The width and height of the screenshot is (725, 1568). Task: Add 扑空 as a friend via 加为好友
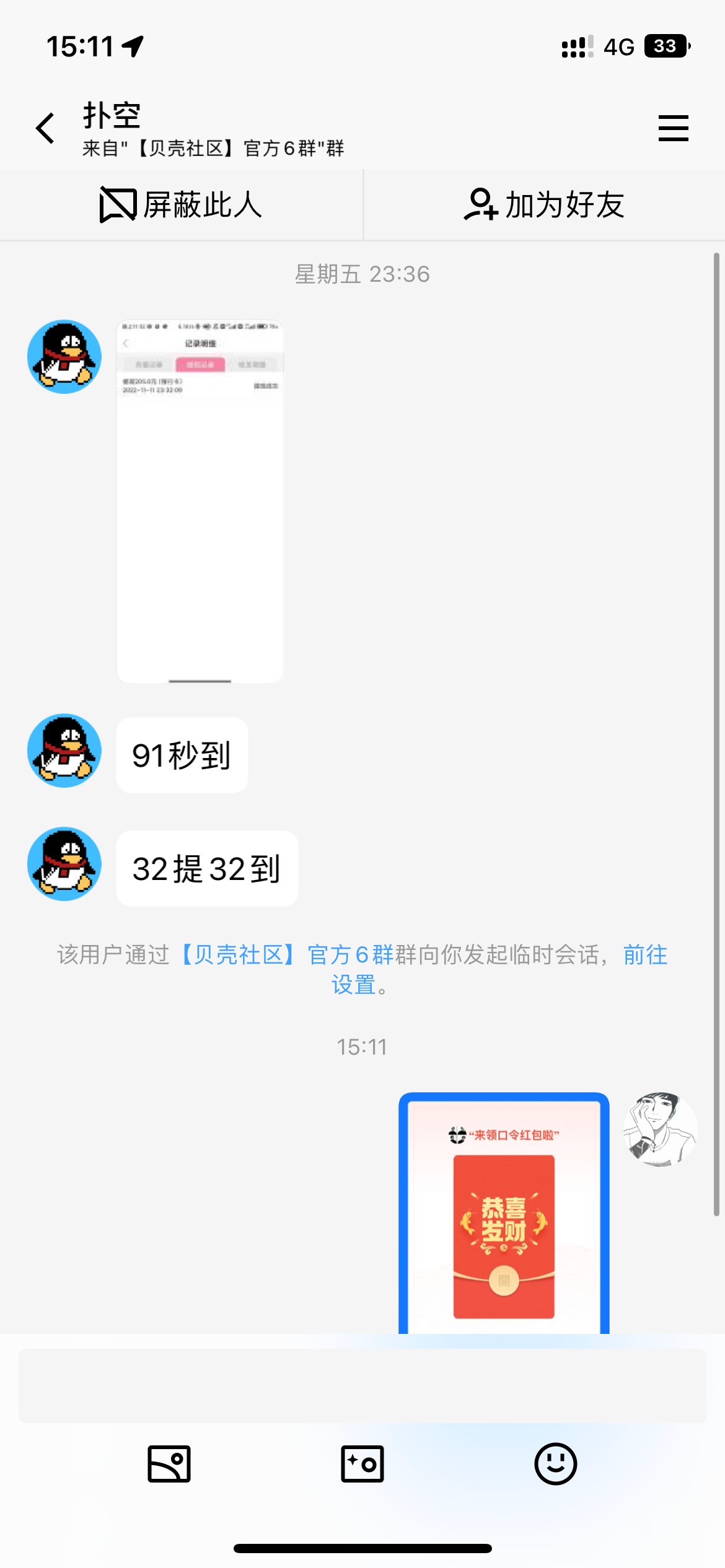tap(544, 205)
